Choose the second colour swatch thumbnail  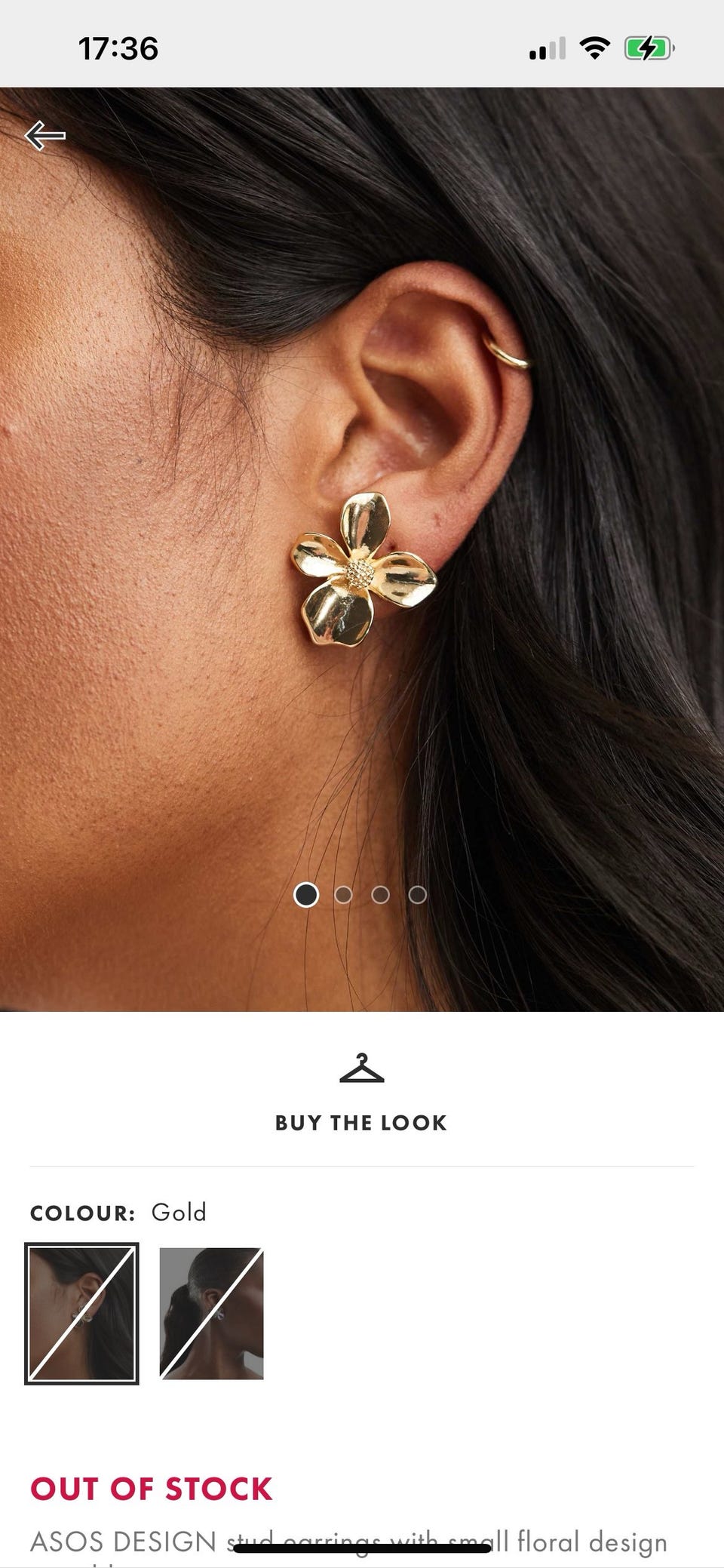pyautogui.click(x=211, y=1313)
